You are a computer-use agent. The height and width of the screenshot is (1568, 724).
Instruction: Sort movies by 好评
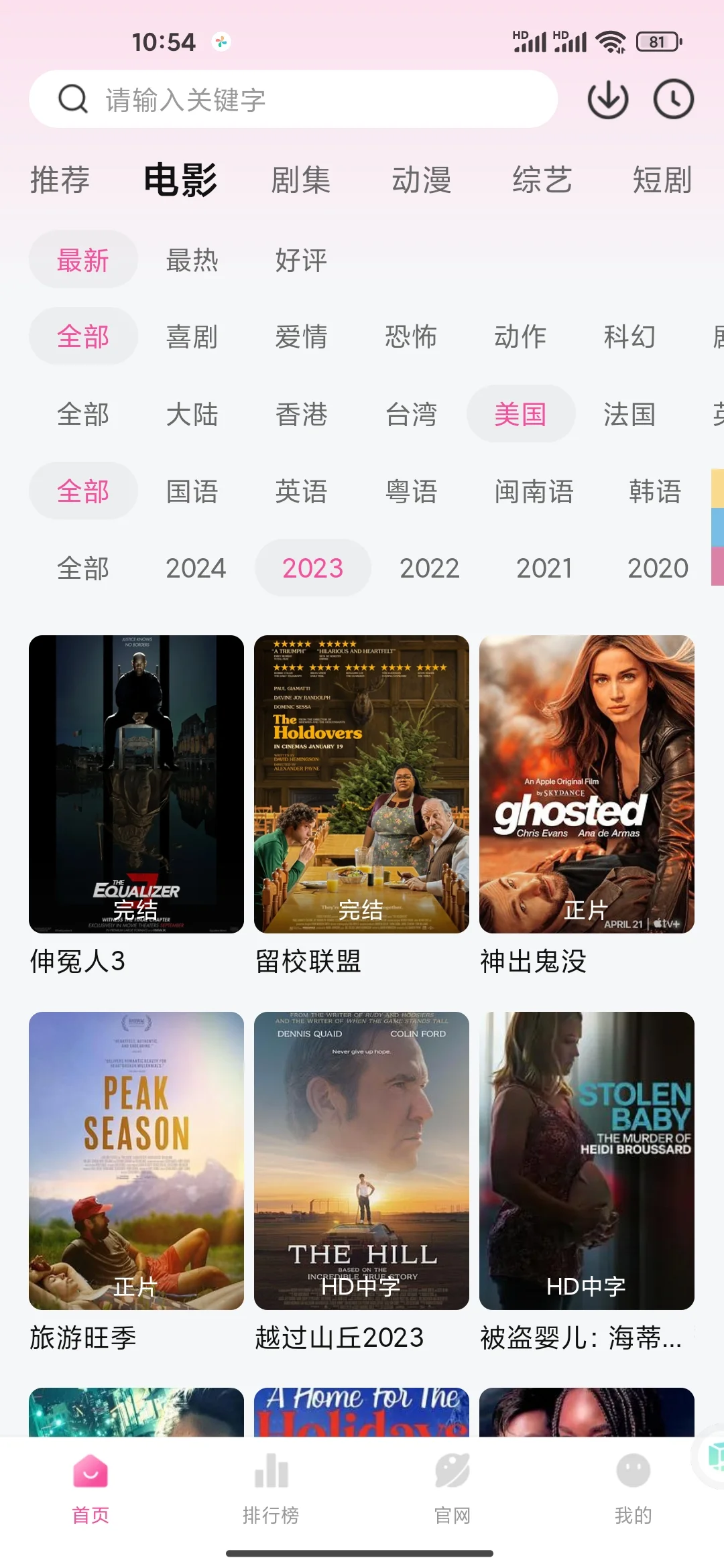301,260
